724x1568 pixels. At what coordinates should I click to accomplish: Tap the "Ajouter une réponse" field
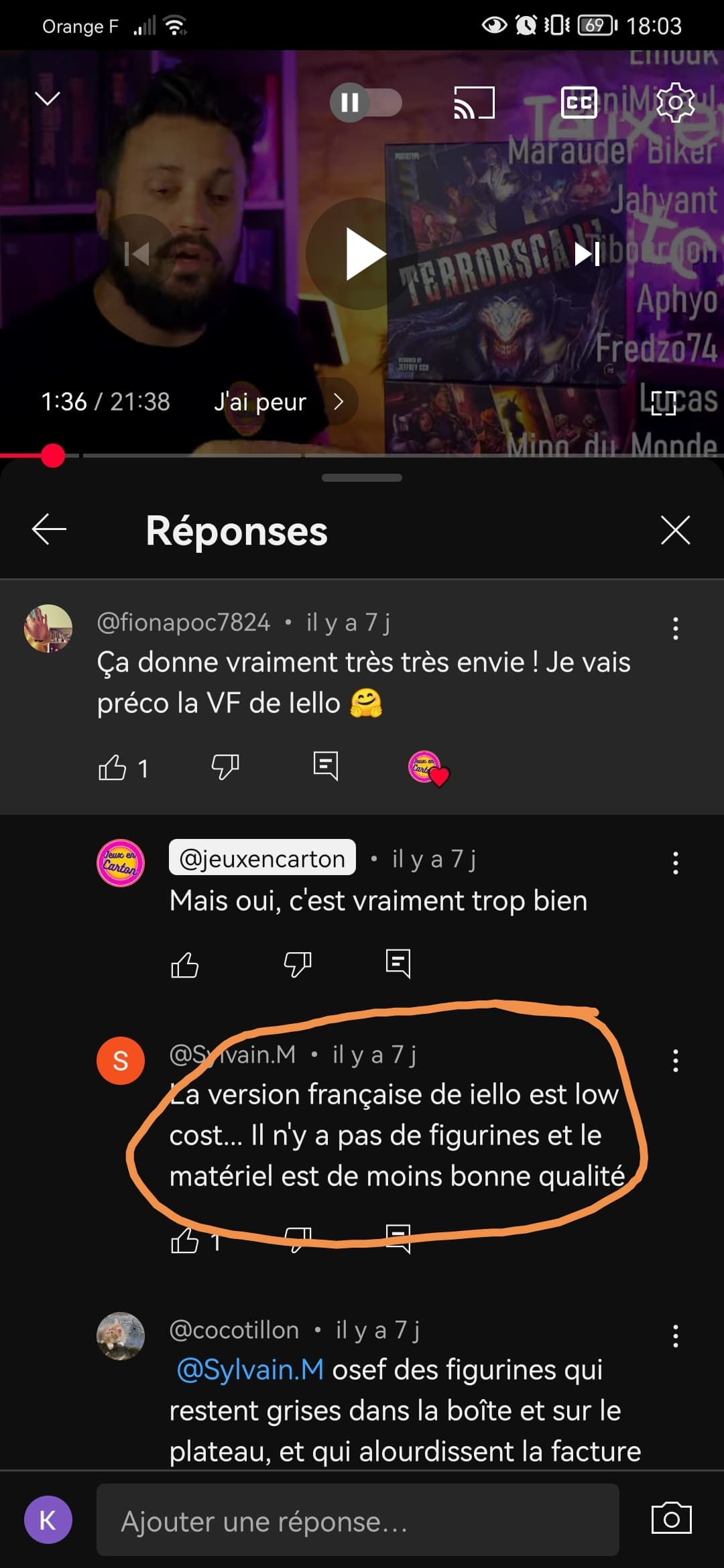357,1520
